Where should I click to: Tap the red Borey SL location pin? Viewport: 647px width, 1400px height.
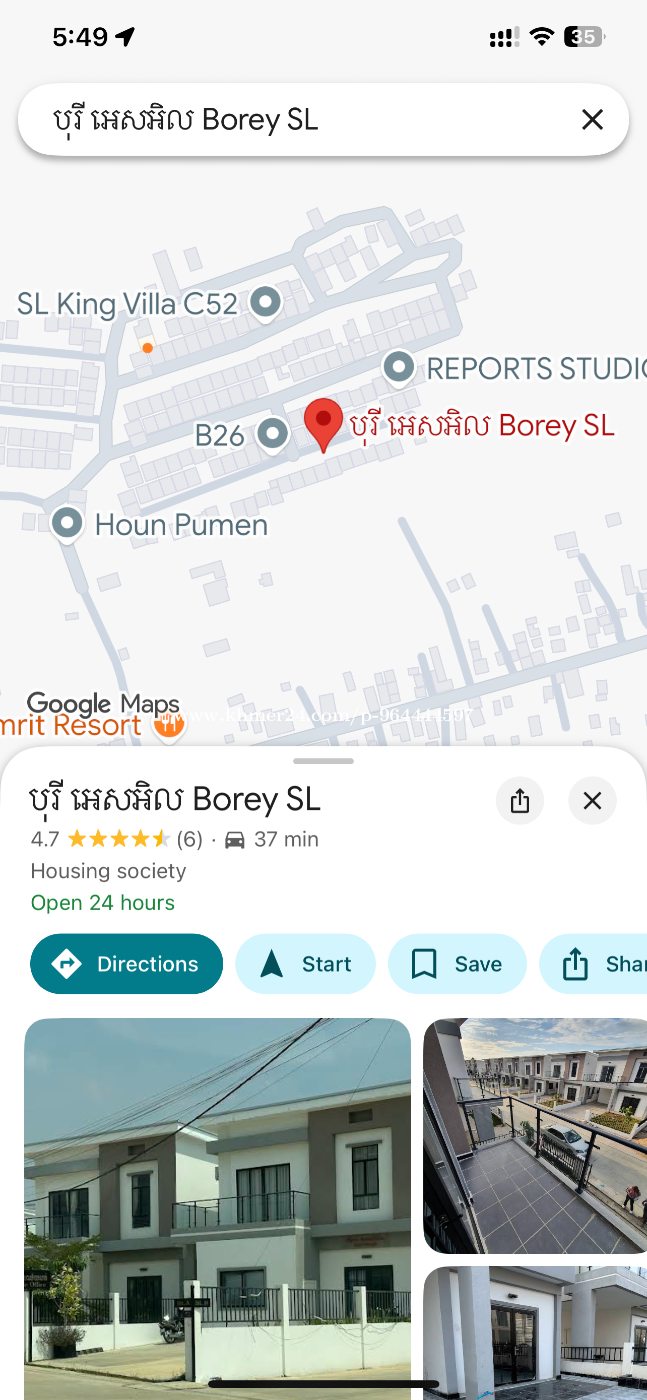tap(323, 423)
